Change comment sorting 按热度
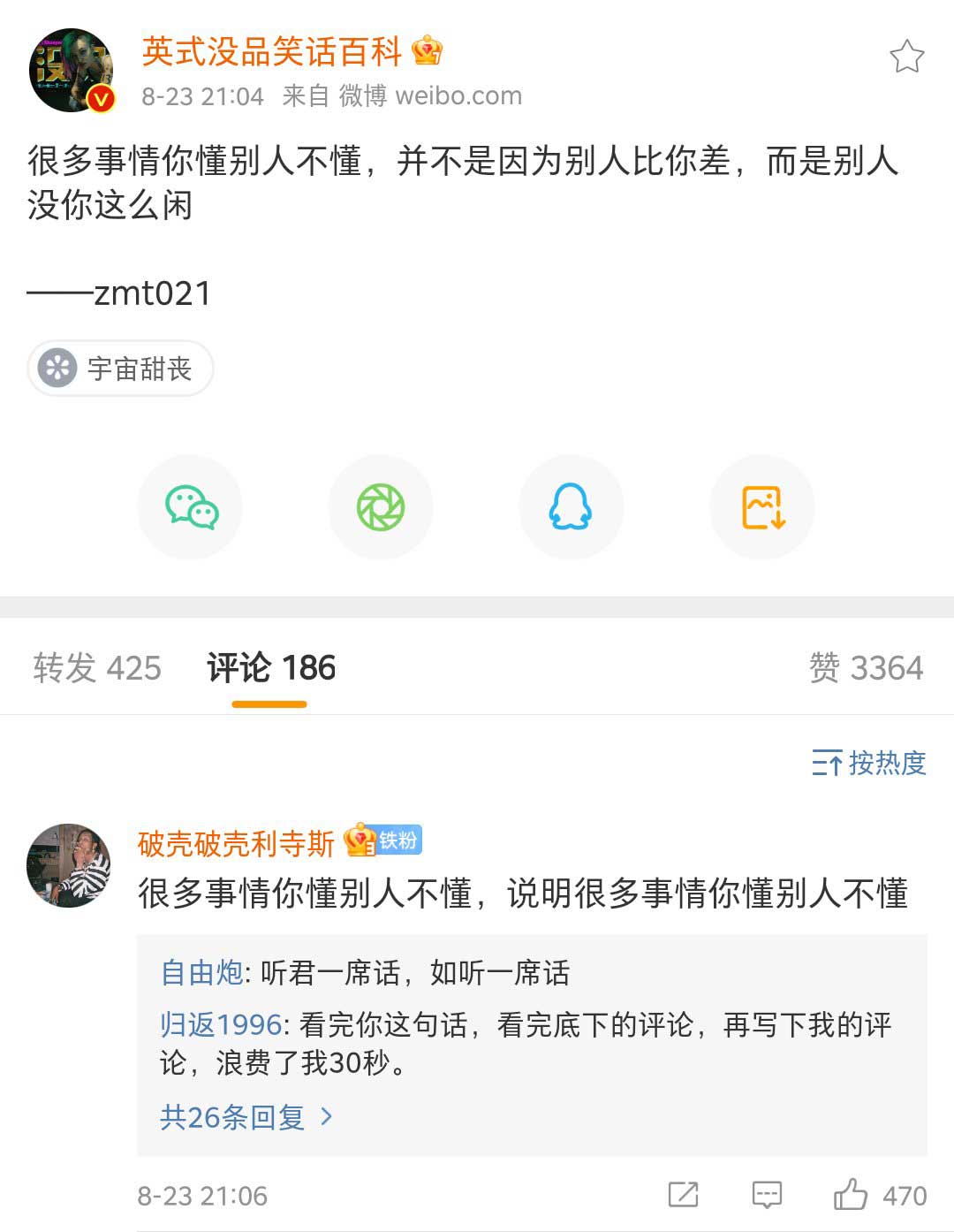The height and width of the screenshot is (1232, 954). click(x=869, y=763)
